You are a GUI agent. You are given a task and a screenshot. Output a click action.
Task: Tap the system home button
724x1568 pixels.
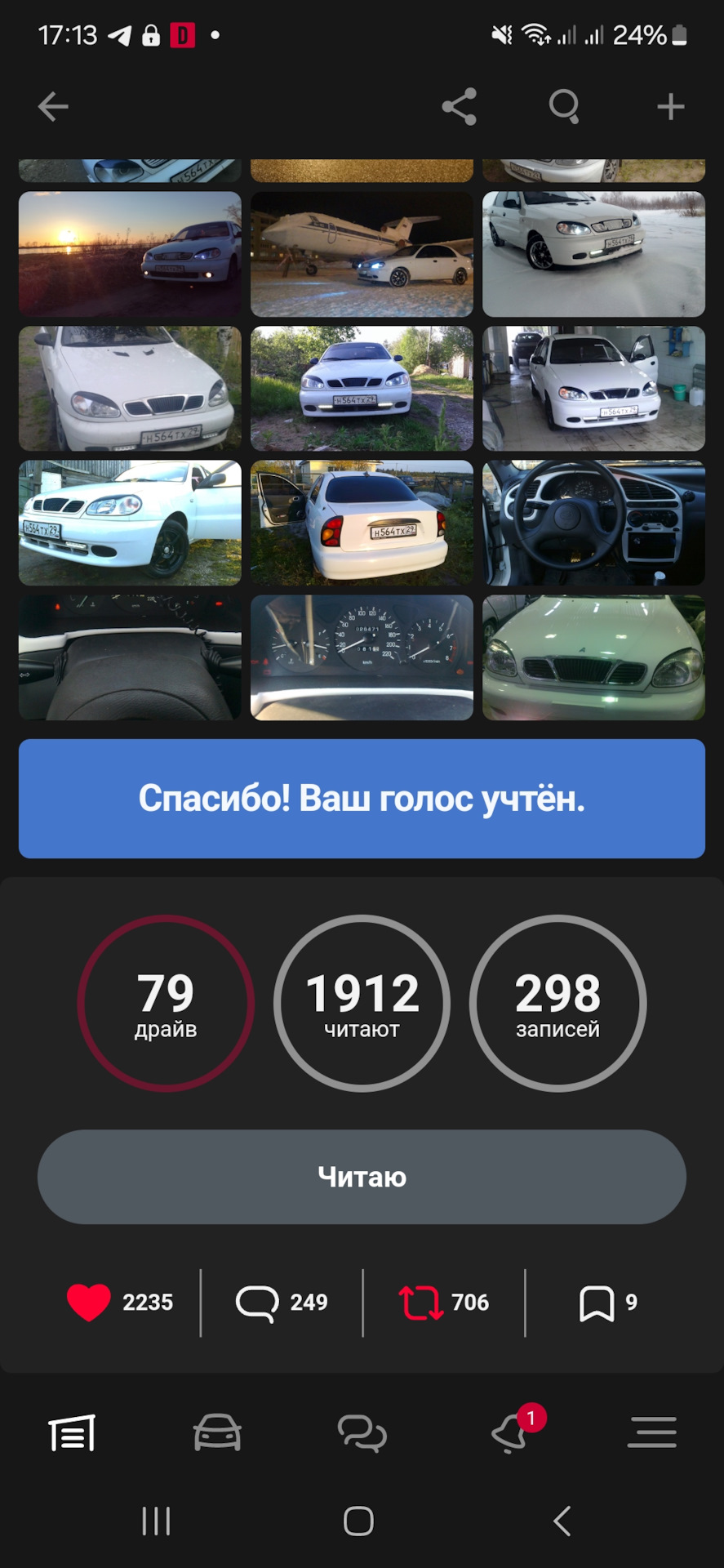359,1521
